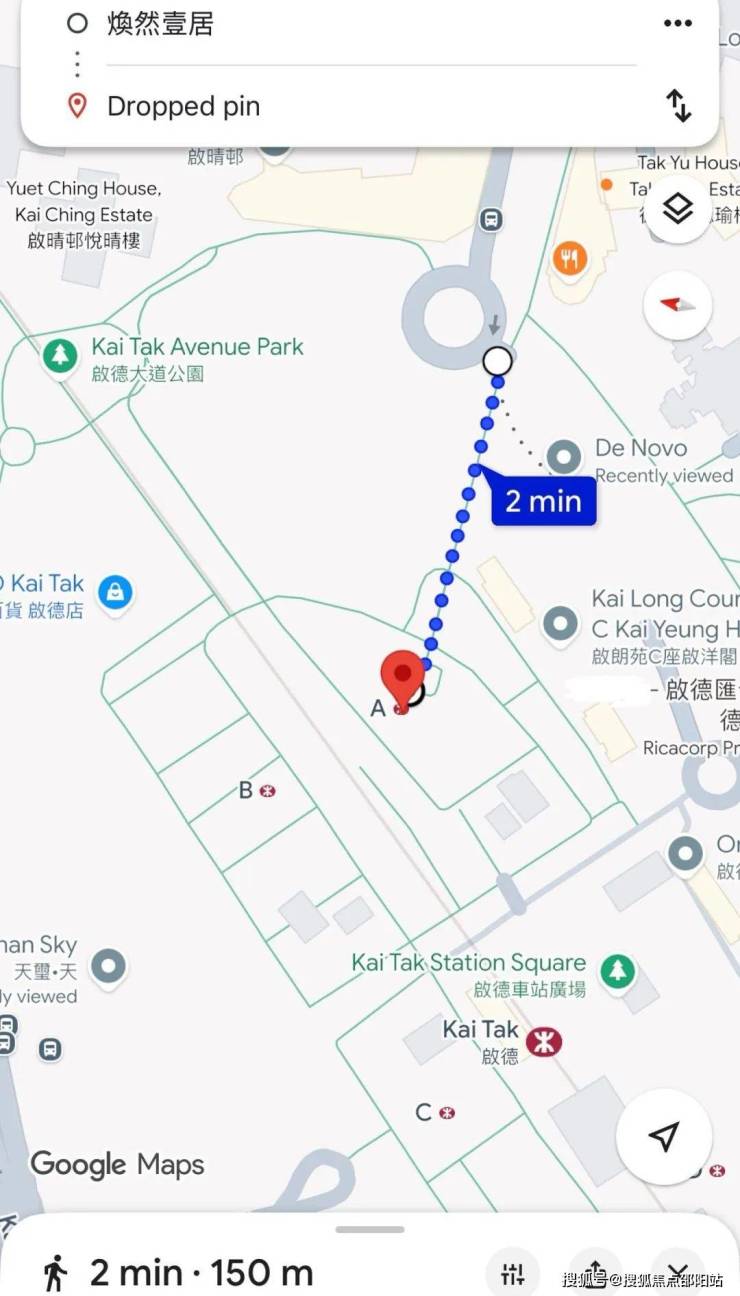Open the directions overflow menu
Viewport: 740px width, 1296px height.
coord(678,23)
